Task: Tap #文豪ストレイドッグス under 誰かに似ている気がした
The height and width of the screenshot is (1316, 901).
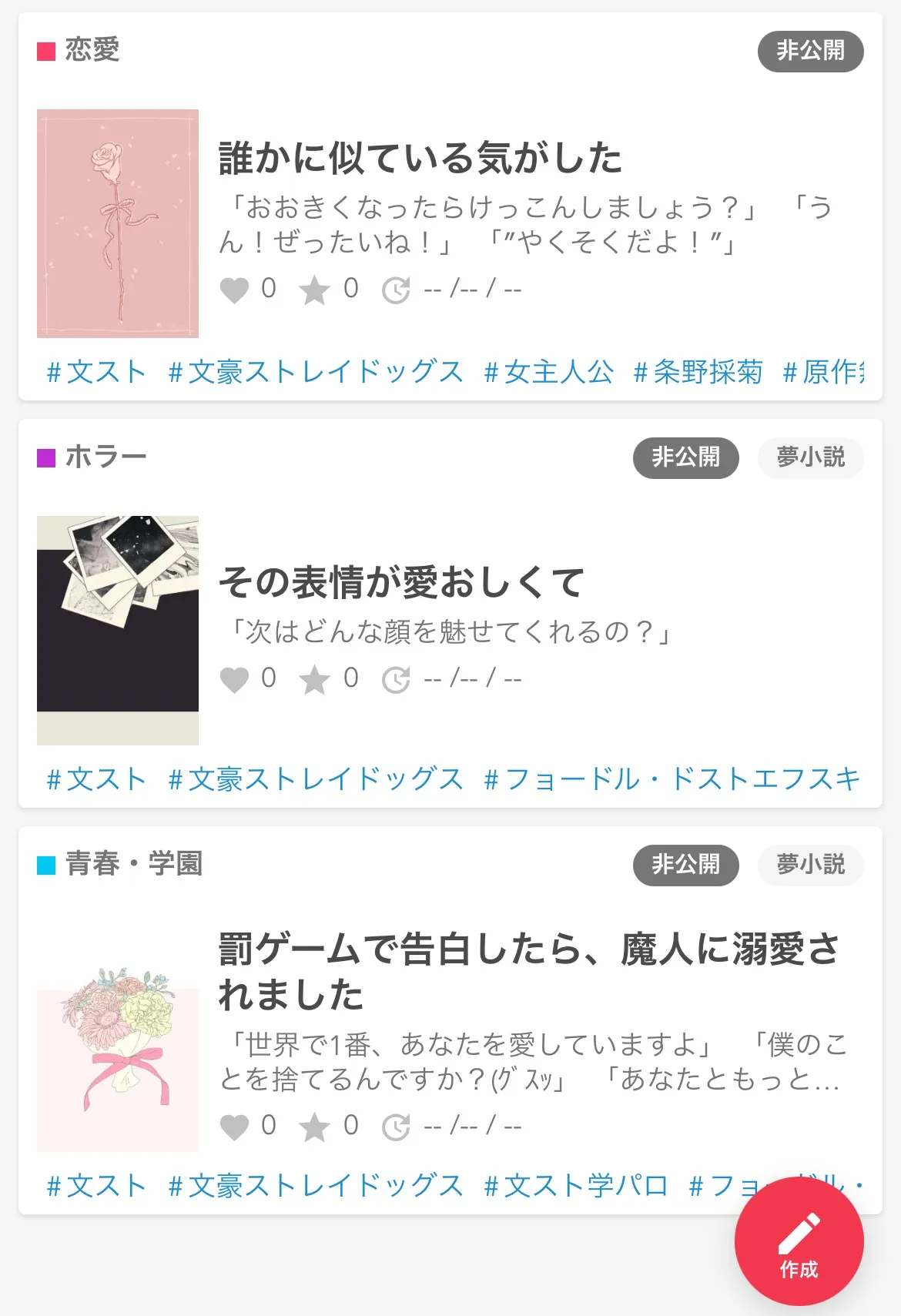Action: tap(316, 373)
